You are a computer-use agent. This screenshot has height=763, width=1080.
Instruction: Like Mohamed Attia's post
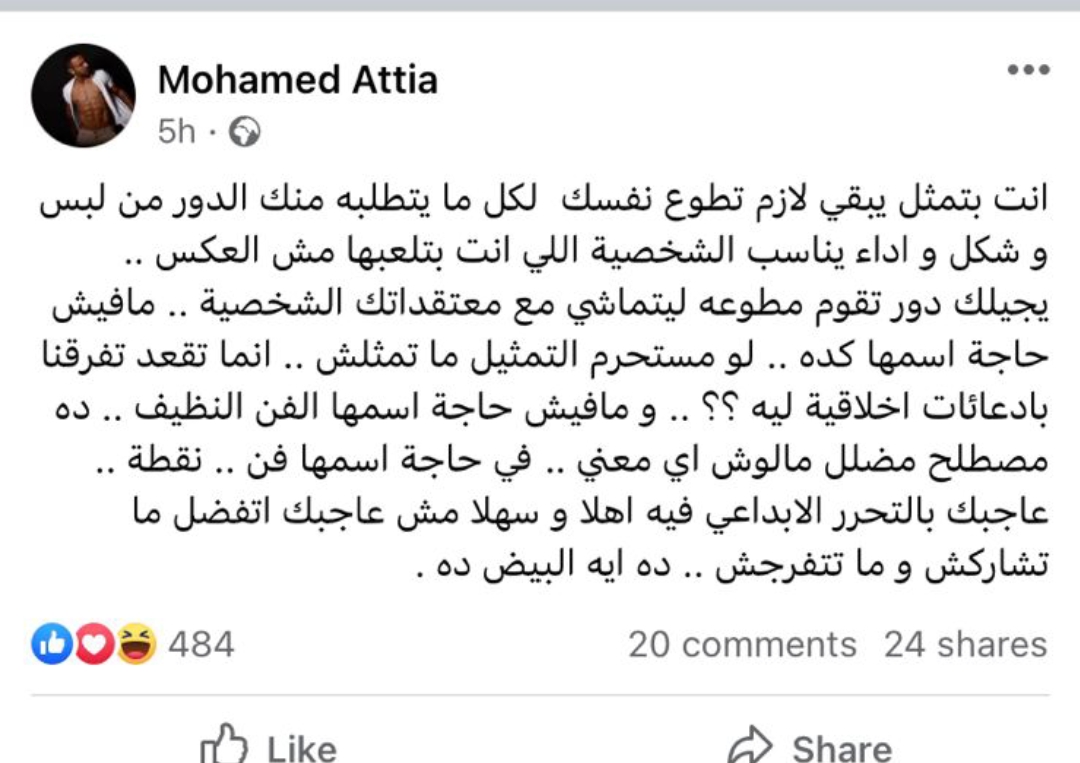(x=268, y=745)
